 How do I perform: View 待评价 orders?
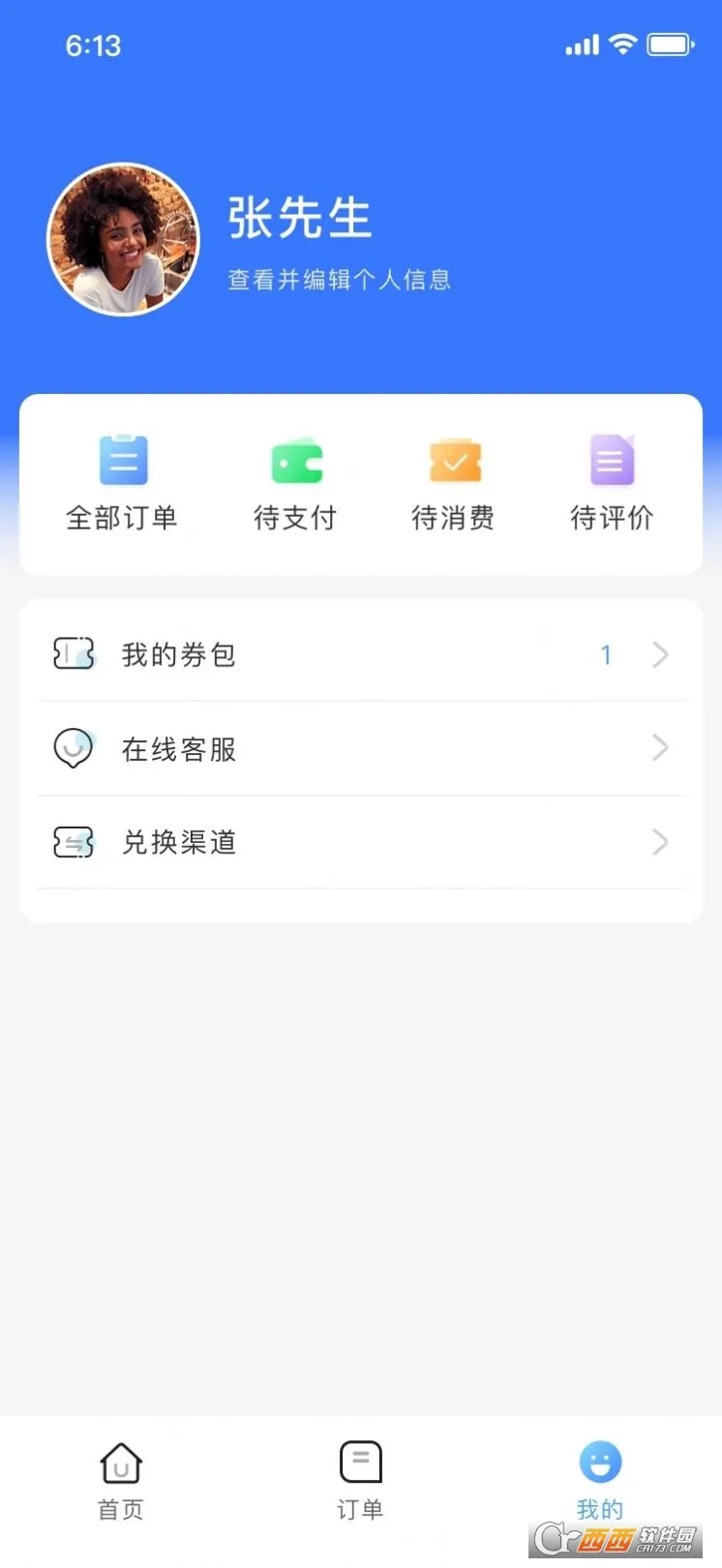(612, 484)
